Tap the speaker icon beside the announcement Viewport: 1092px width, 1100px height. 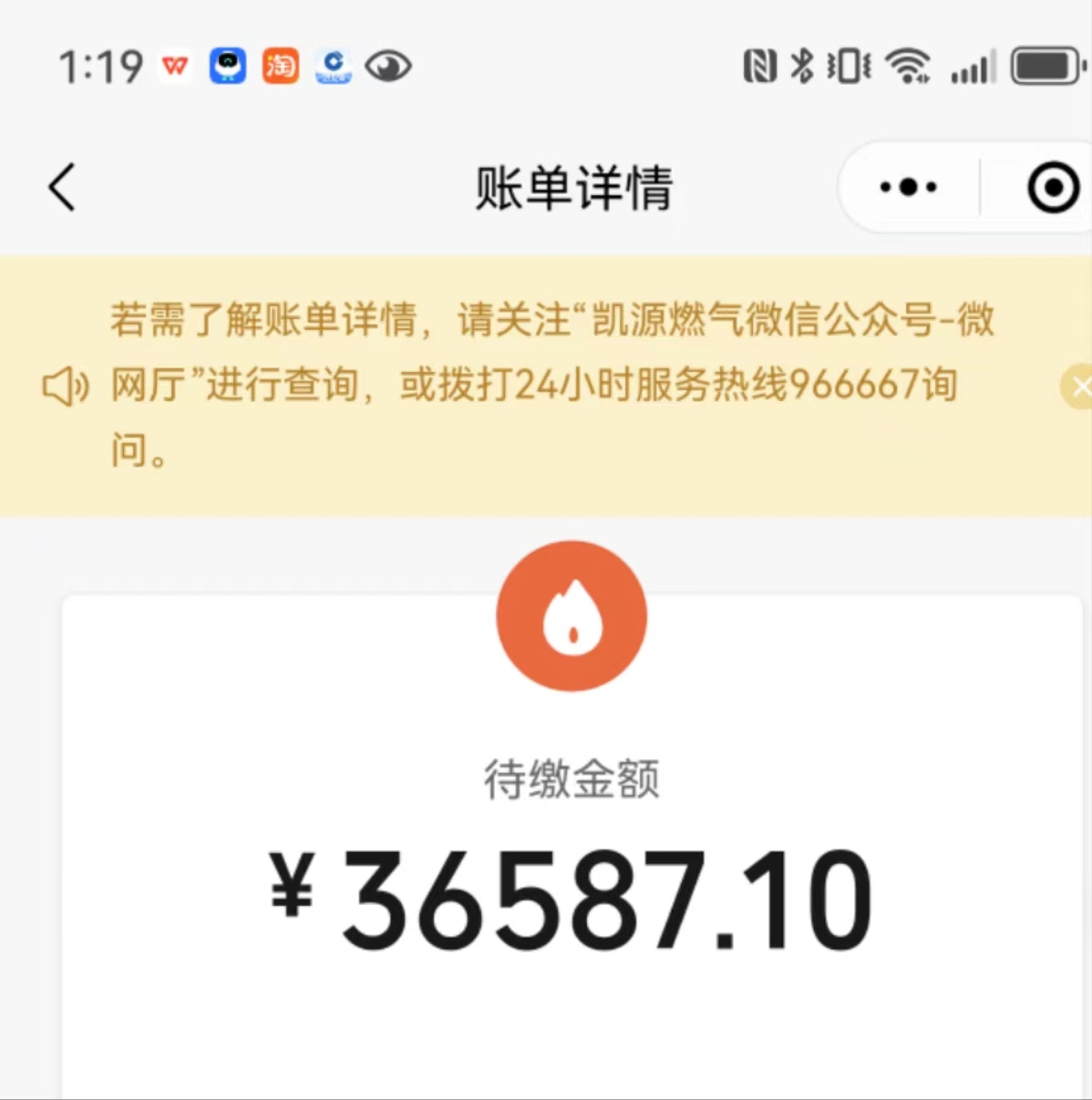[64, 386]
